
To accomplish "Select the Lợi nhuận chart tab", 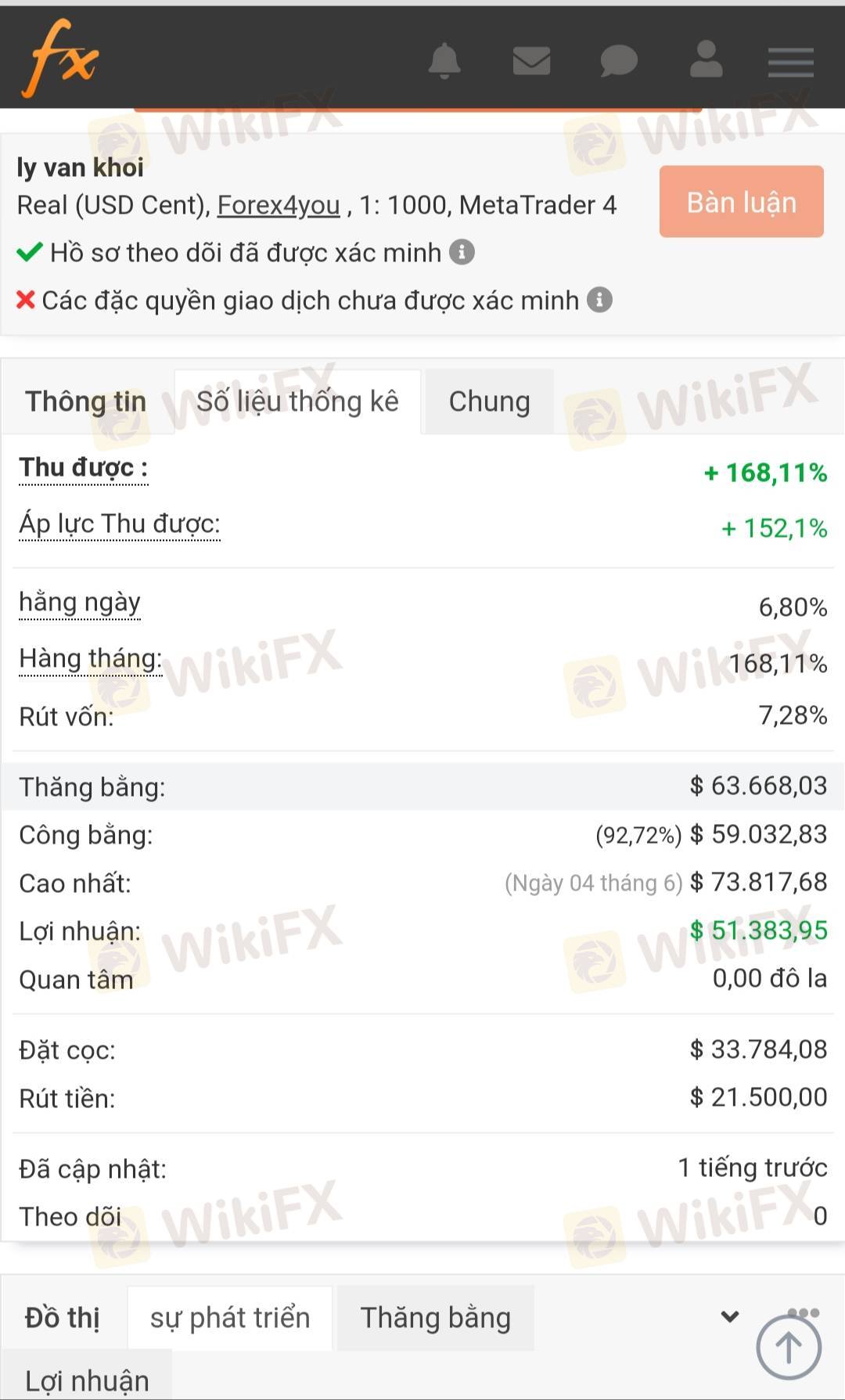I will (x=87, y=1380).
